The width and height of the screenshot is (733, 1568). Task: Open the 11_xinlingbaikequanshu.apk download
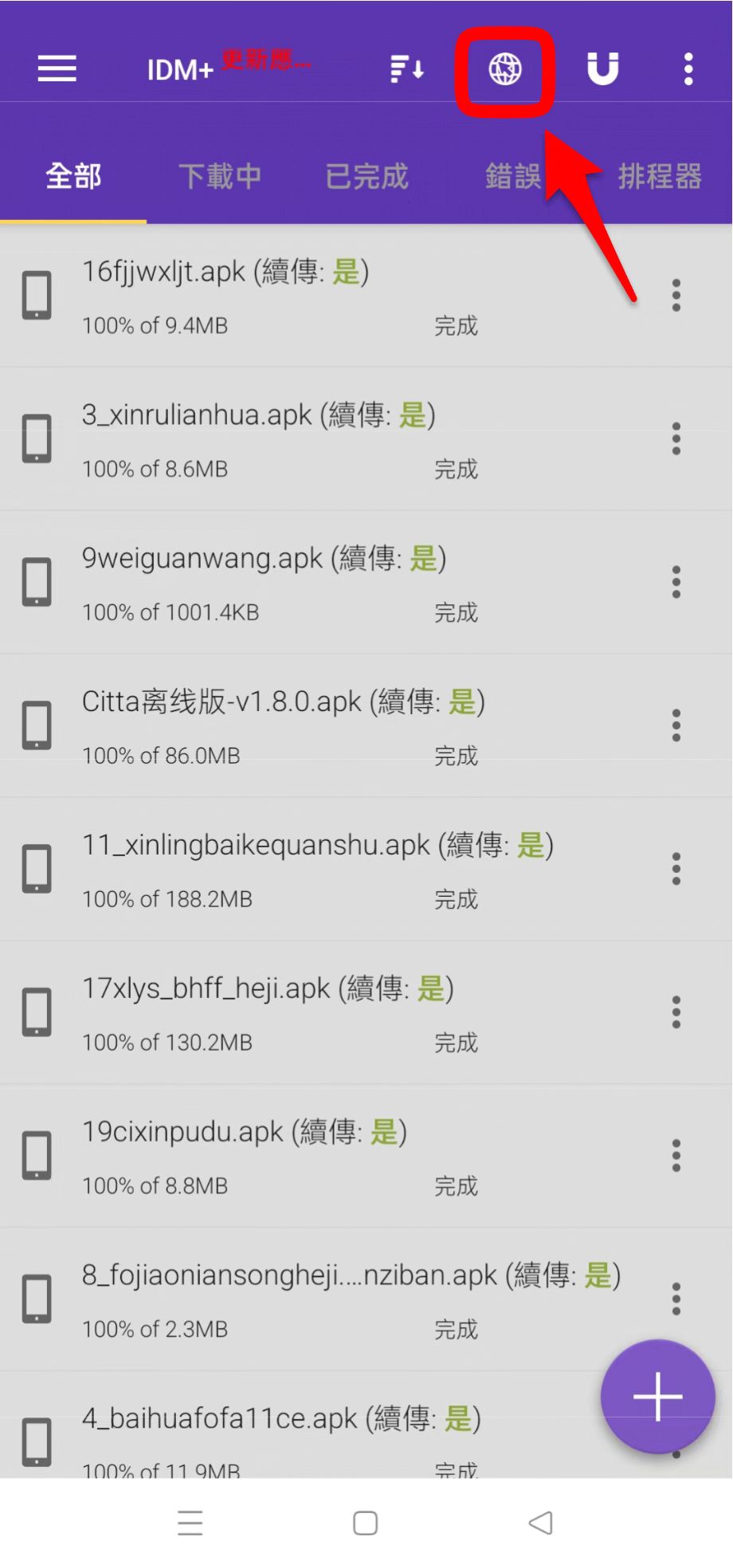[319, 870]
